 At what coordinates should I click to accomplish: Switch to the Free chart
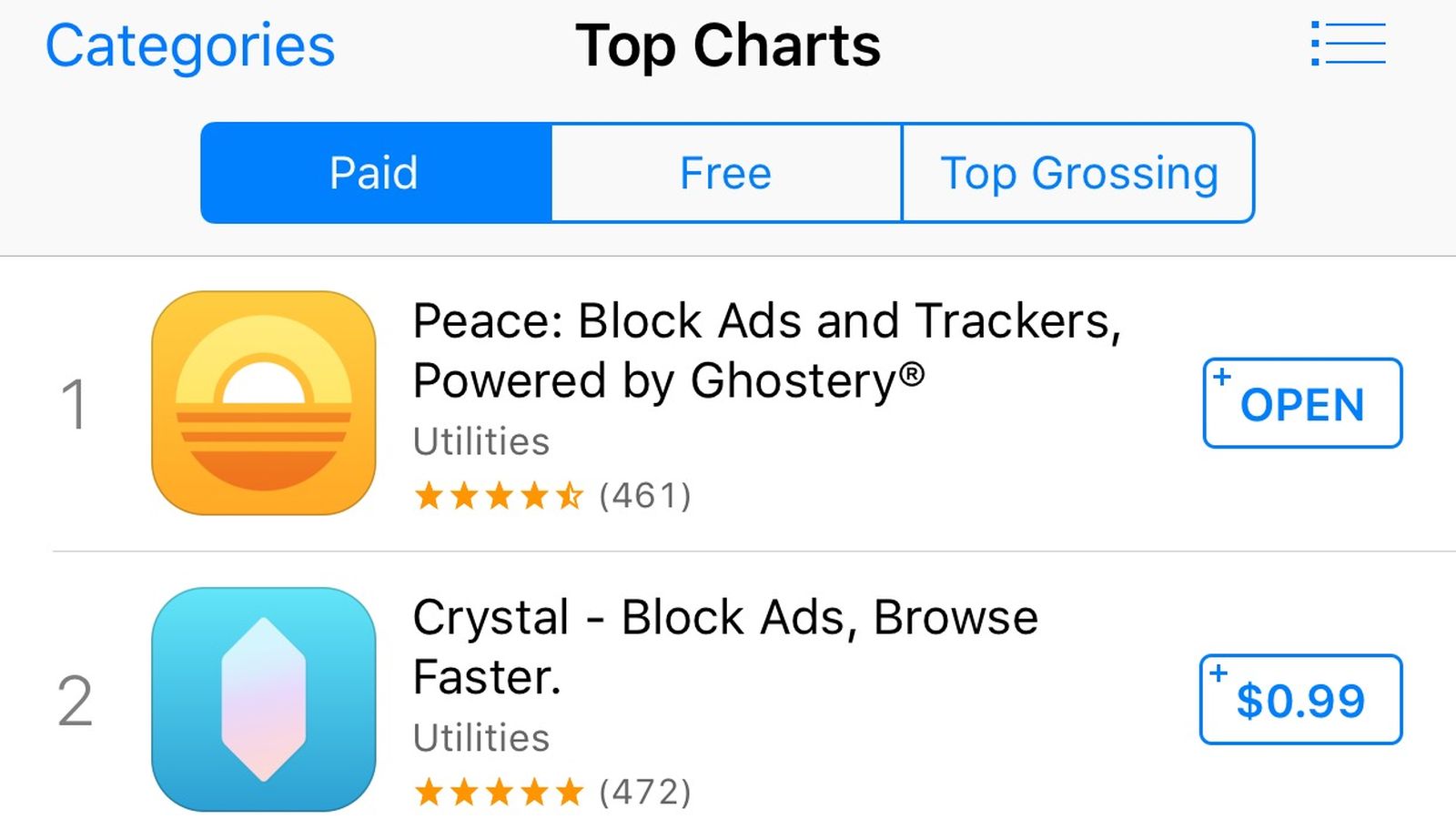726,173
